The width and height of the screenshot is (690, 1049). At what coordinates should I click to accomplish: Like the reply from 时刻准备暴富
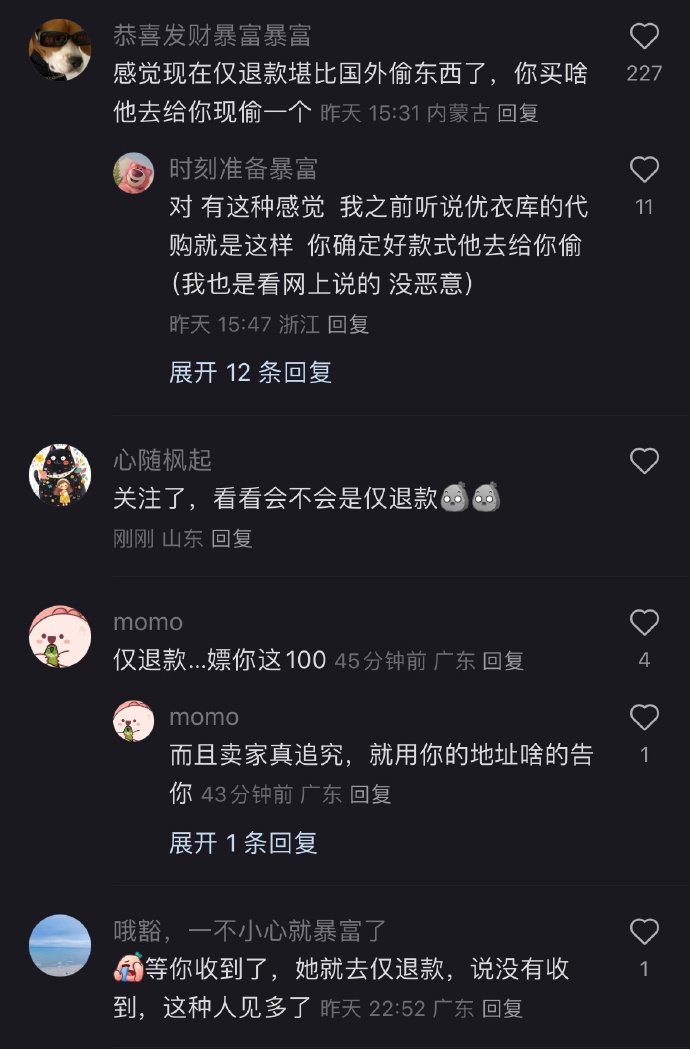[x=644, y=170]
